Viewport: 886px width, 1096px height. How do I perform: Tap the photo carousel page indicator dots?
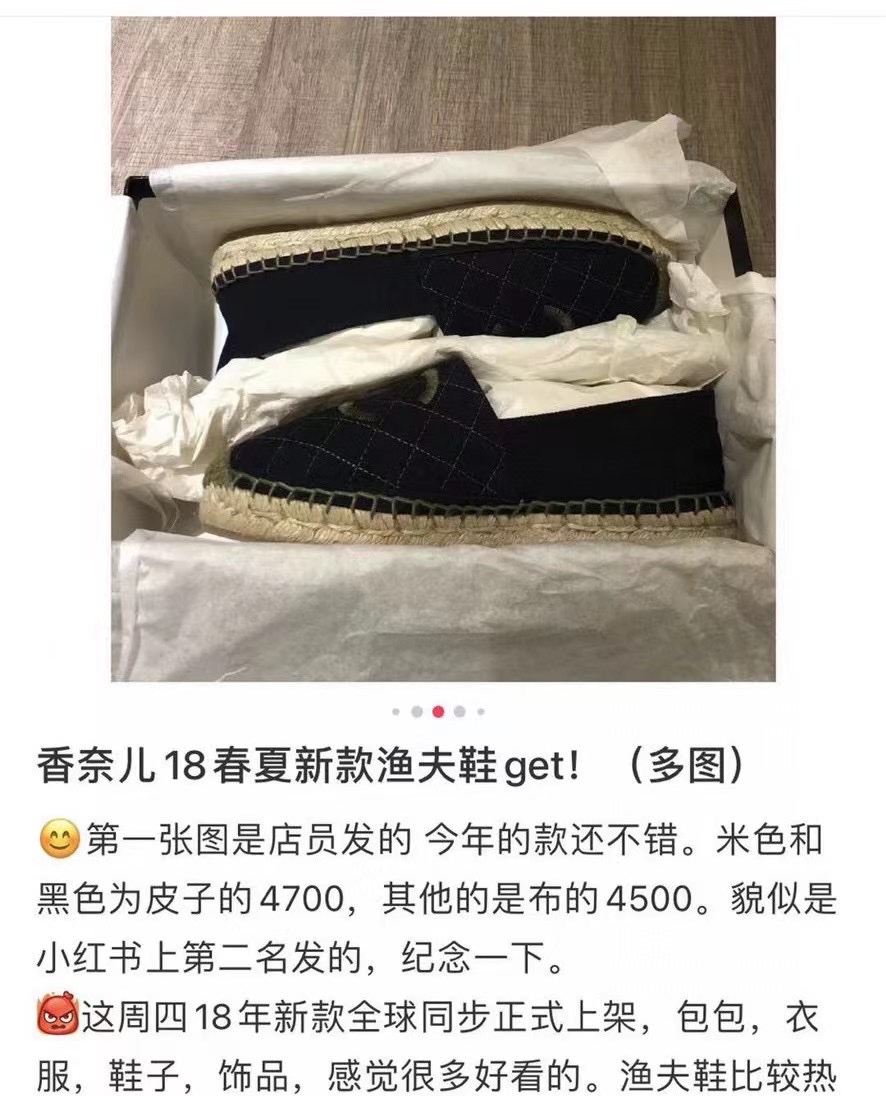pyautogui.click(x=438, y=712)
